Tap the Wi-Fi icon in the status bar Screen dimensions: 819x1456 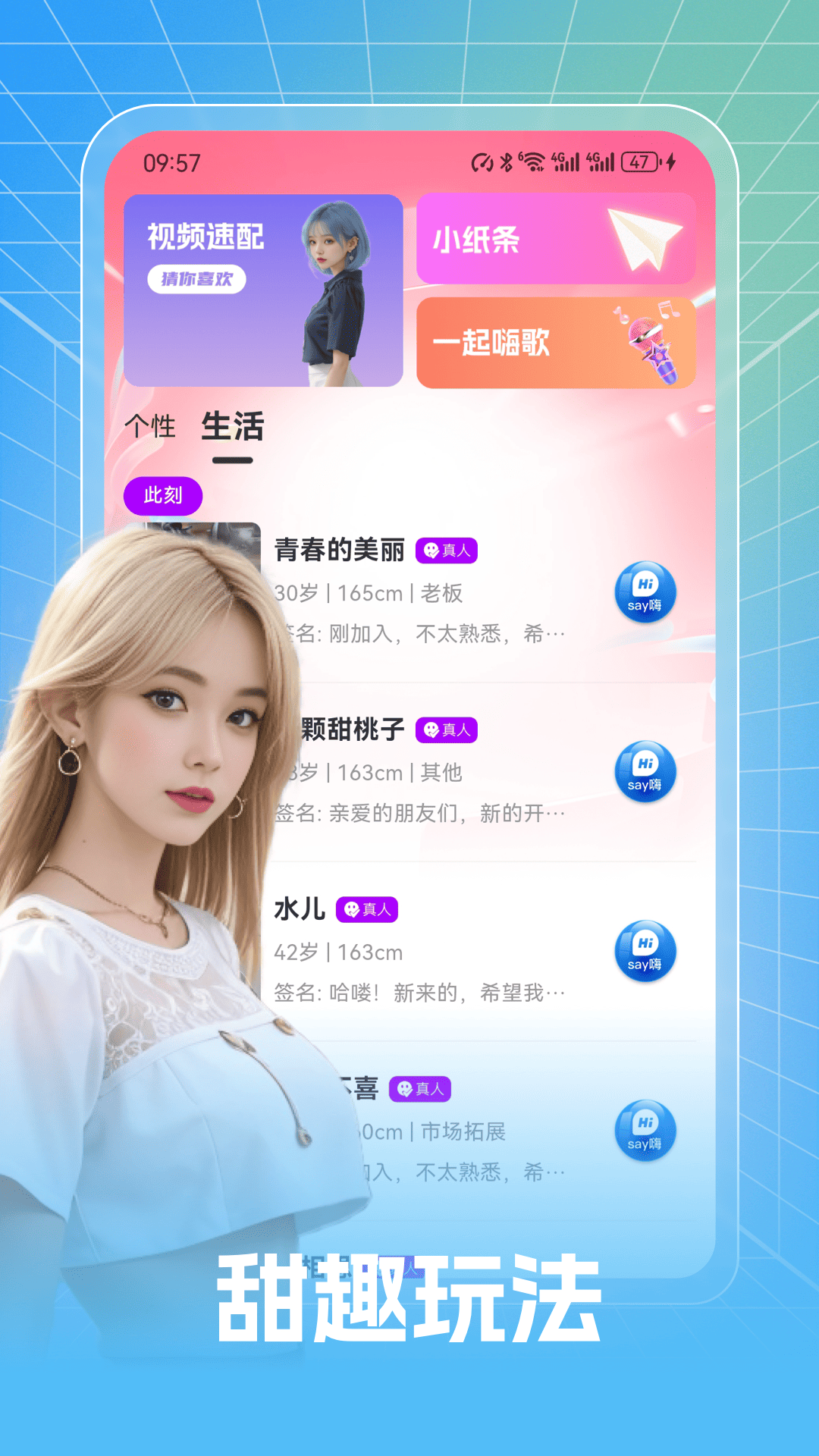[x=535, y=161]
